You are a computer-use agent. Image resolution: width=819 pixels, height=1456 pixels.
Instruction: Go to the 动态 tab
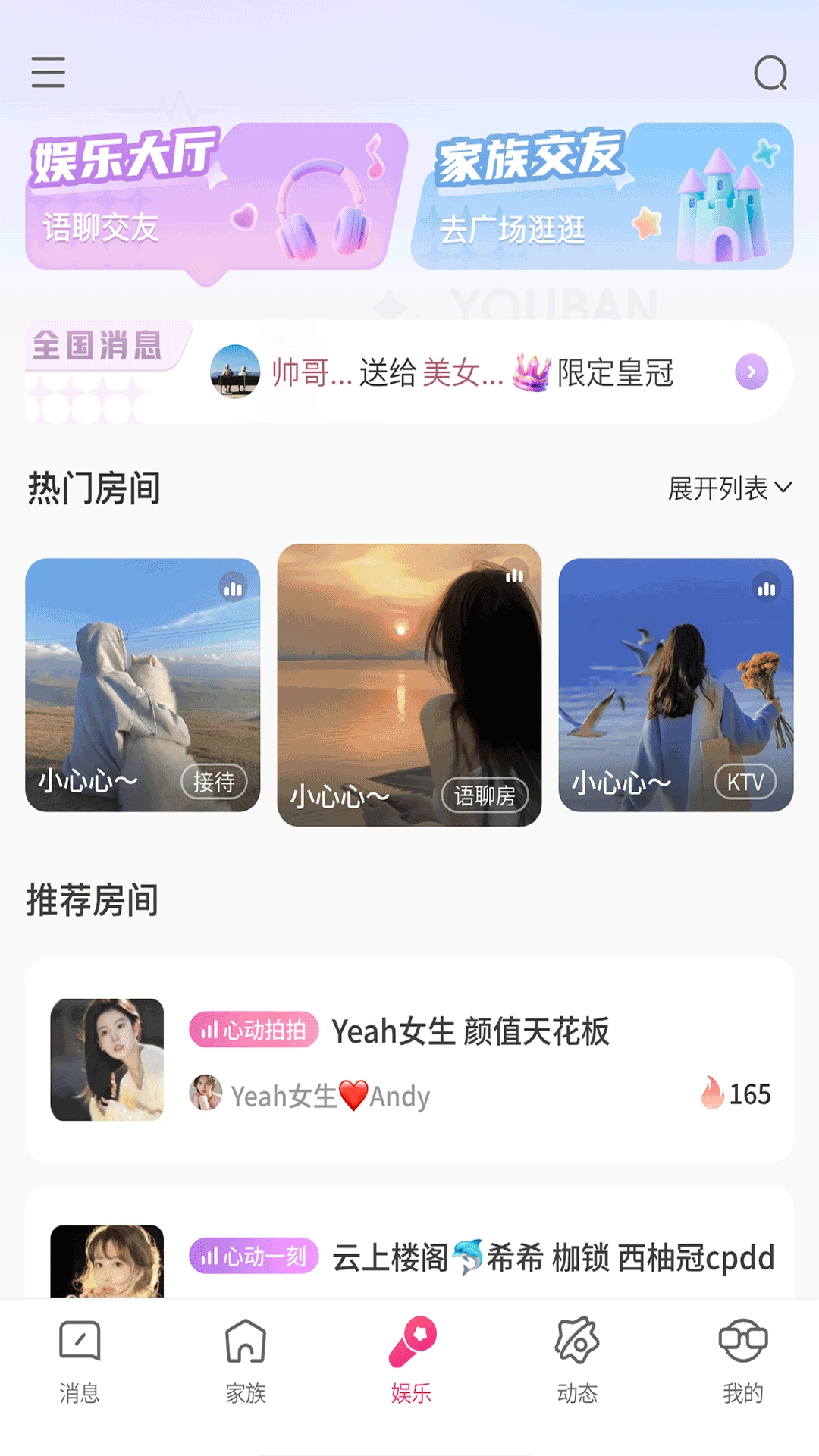point(577,1361)
